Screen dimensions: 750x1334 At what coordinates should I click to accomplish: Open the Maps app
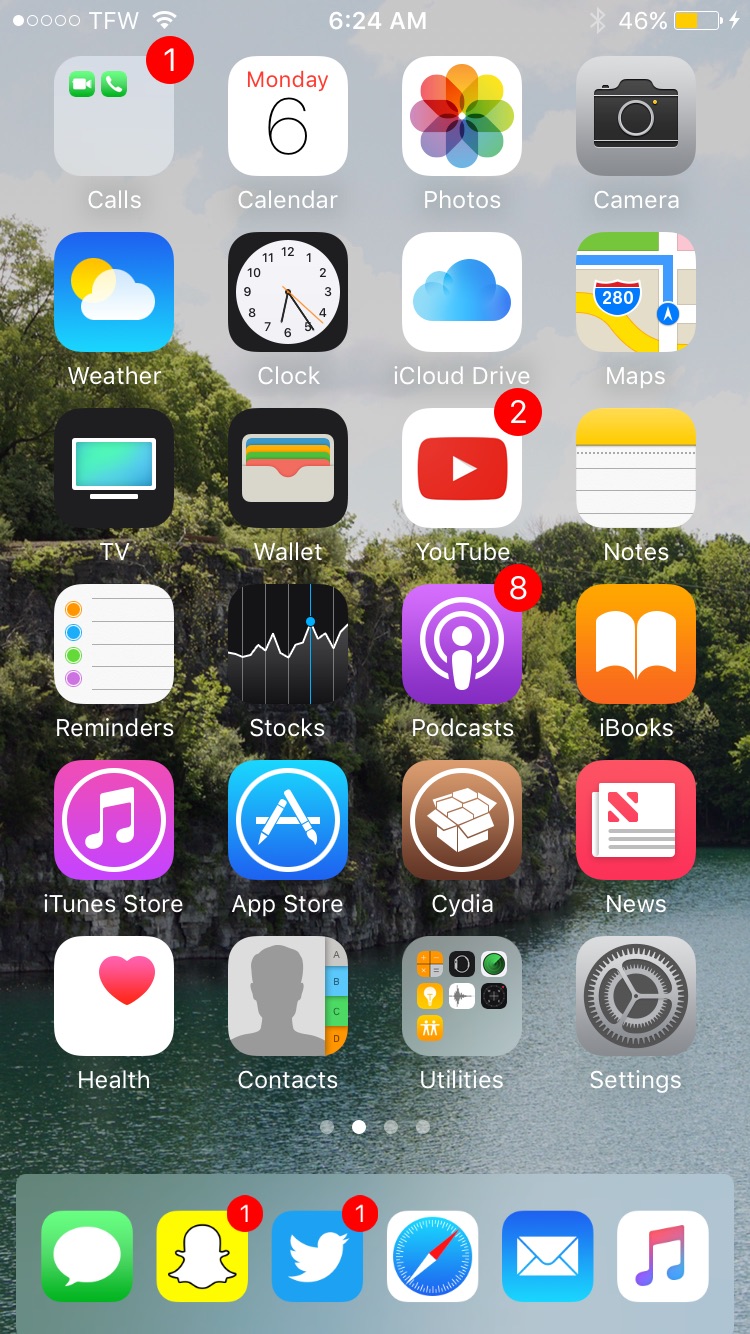tap(636, 292)
